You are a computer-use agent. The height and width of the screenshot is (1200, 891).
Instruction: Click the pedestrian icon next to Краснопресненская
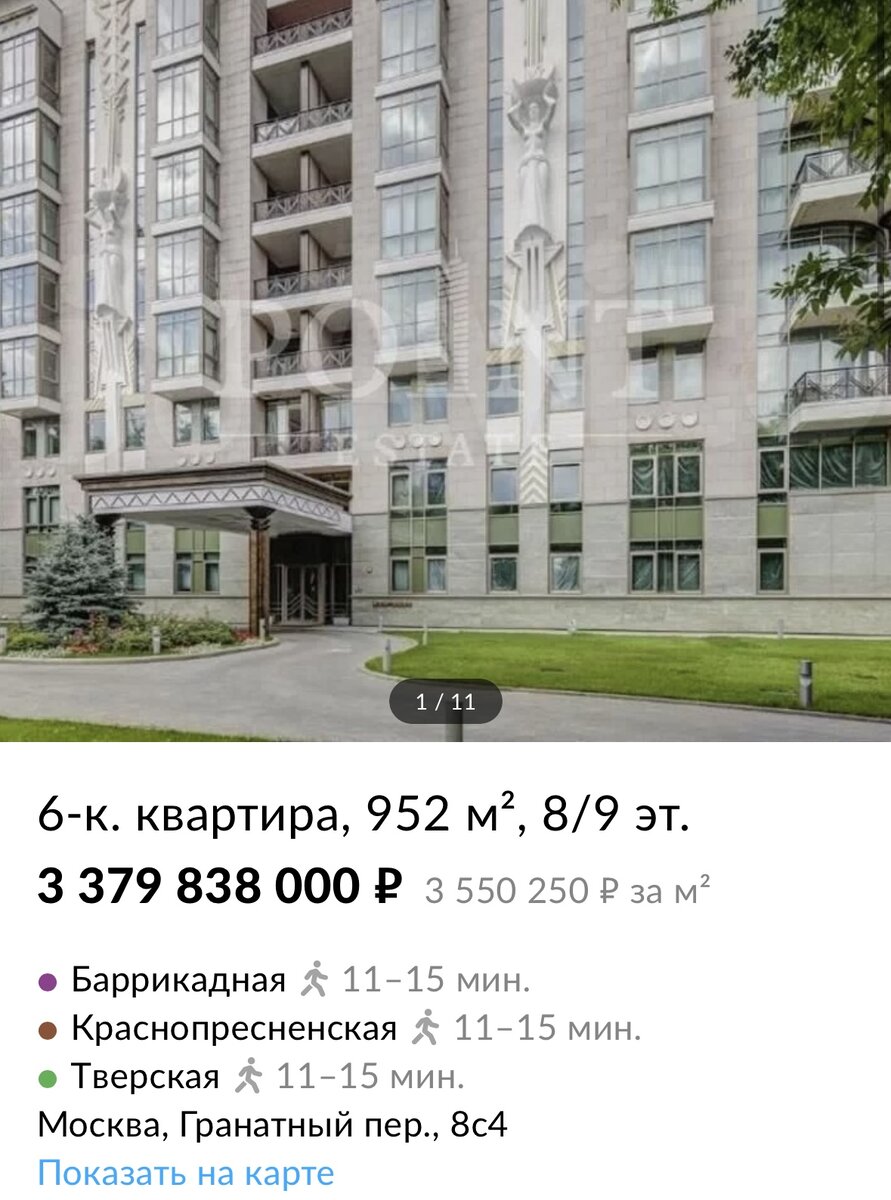[x=423, y=1026]
